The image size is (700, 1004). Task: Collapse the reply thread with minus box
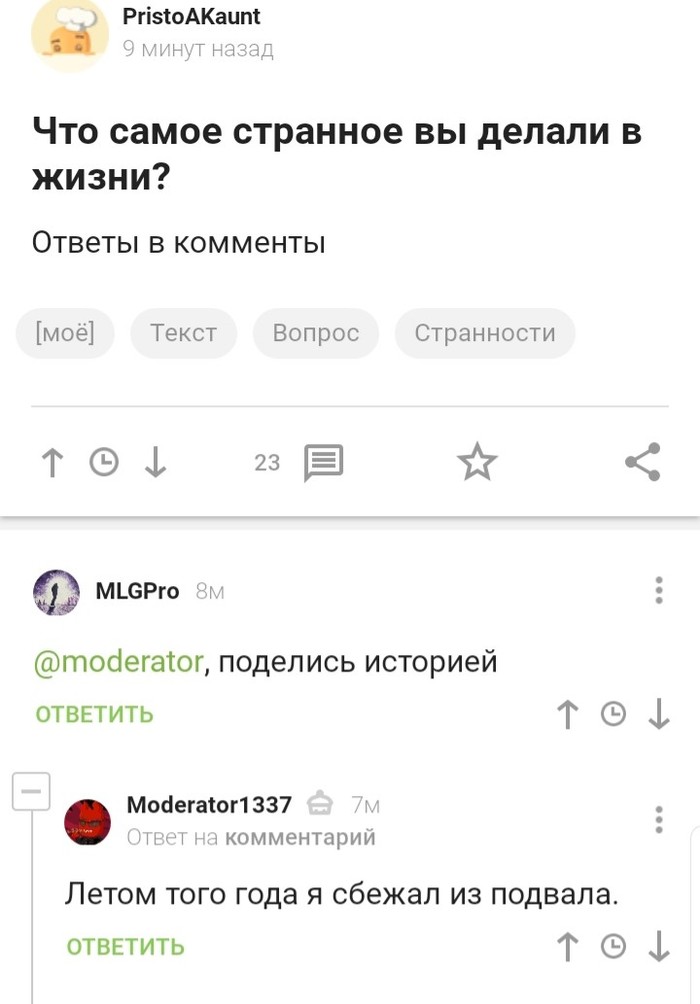click(31, 791)
